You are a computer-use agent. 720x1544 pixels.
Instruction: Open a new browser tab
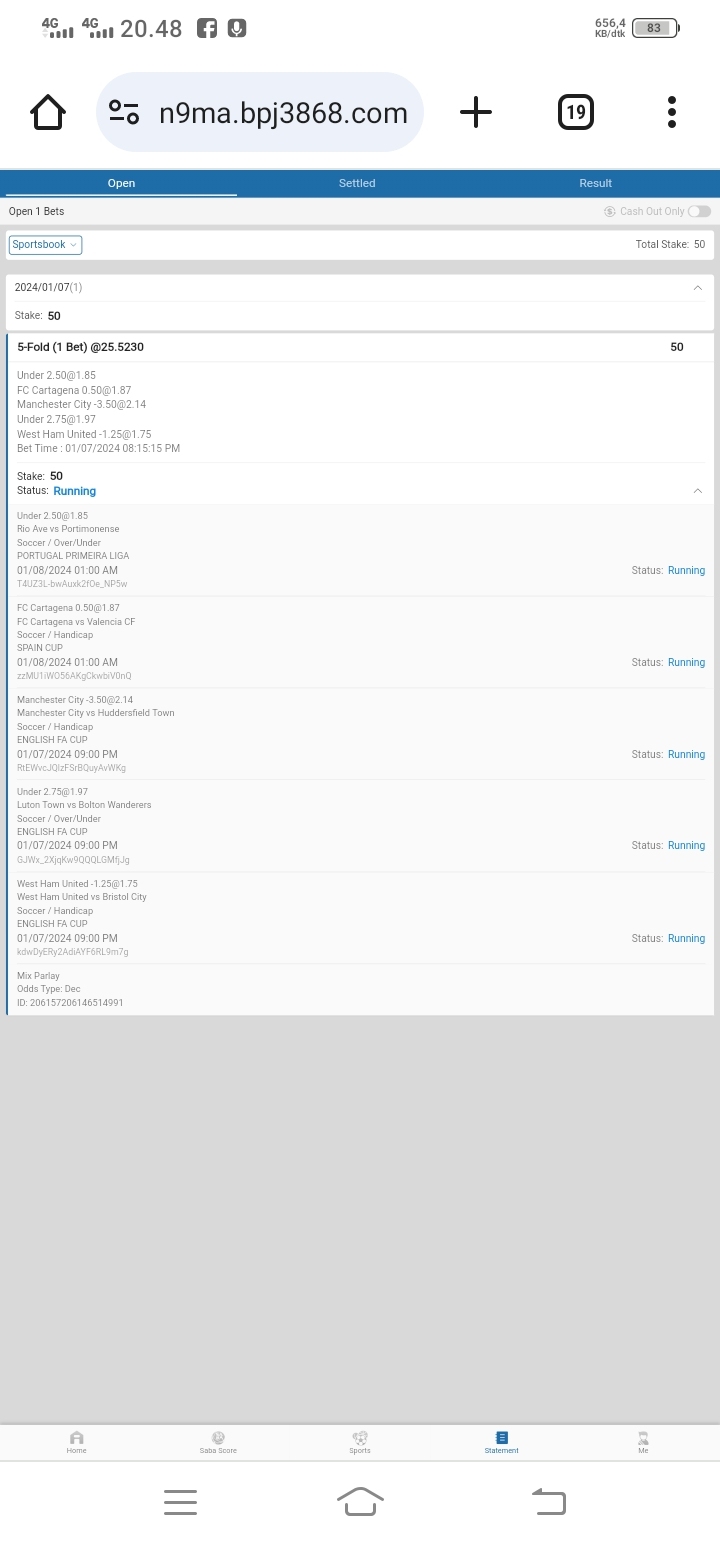pos(476,112)
